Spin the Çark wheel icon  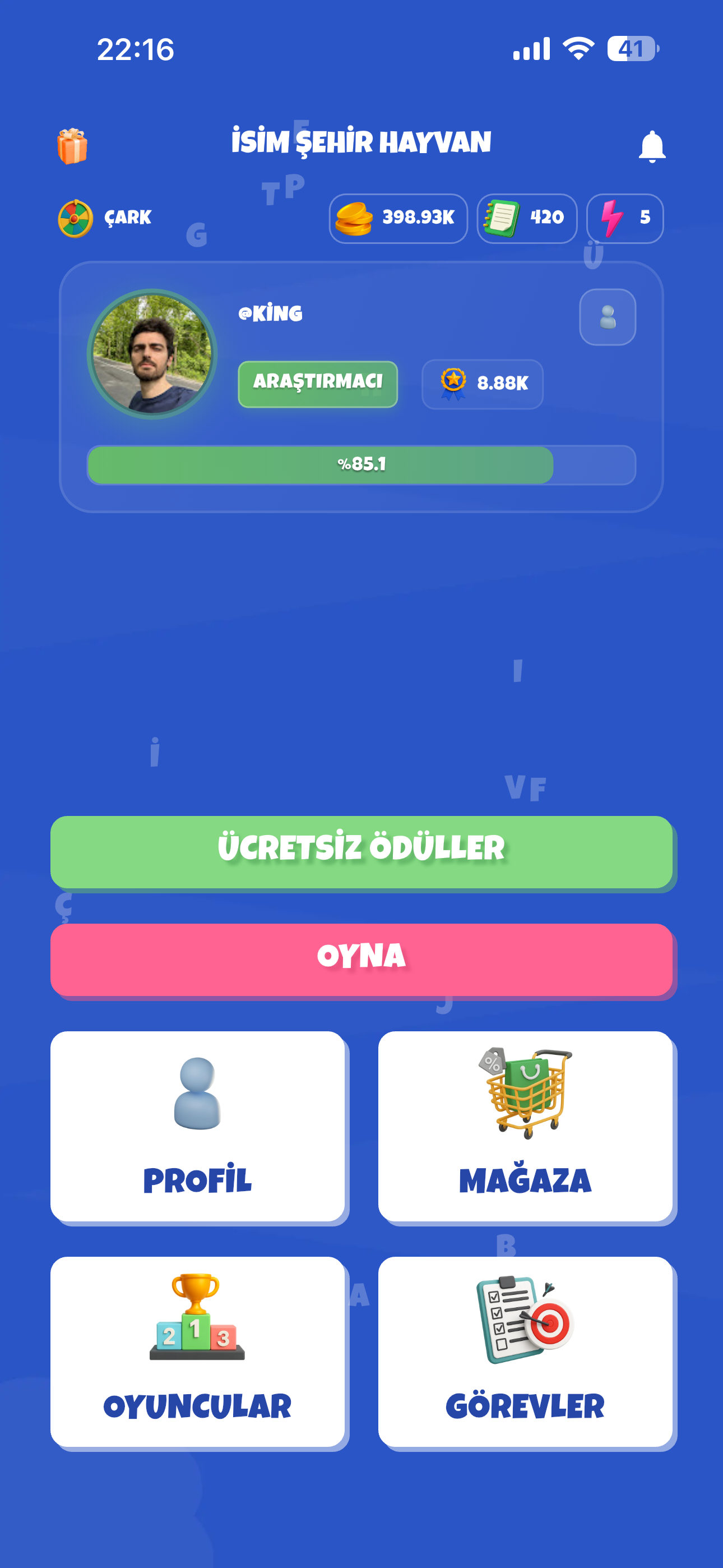[x=76, y=217]
